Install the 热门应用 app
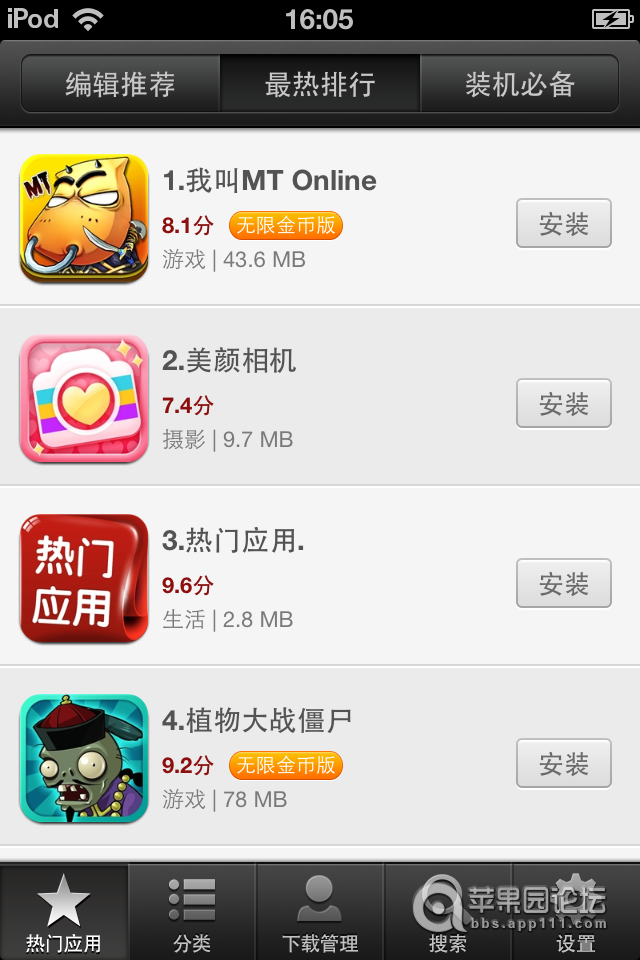The image size is (640, 960). click(x=563, y=584)
